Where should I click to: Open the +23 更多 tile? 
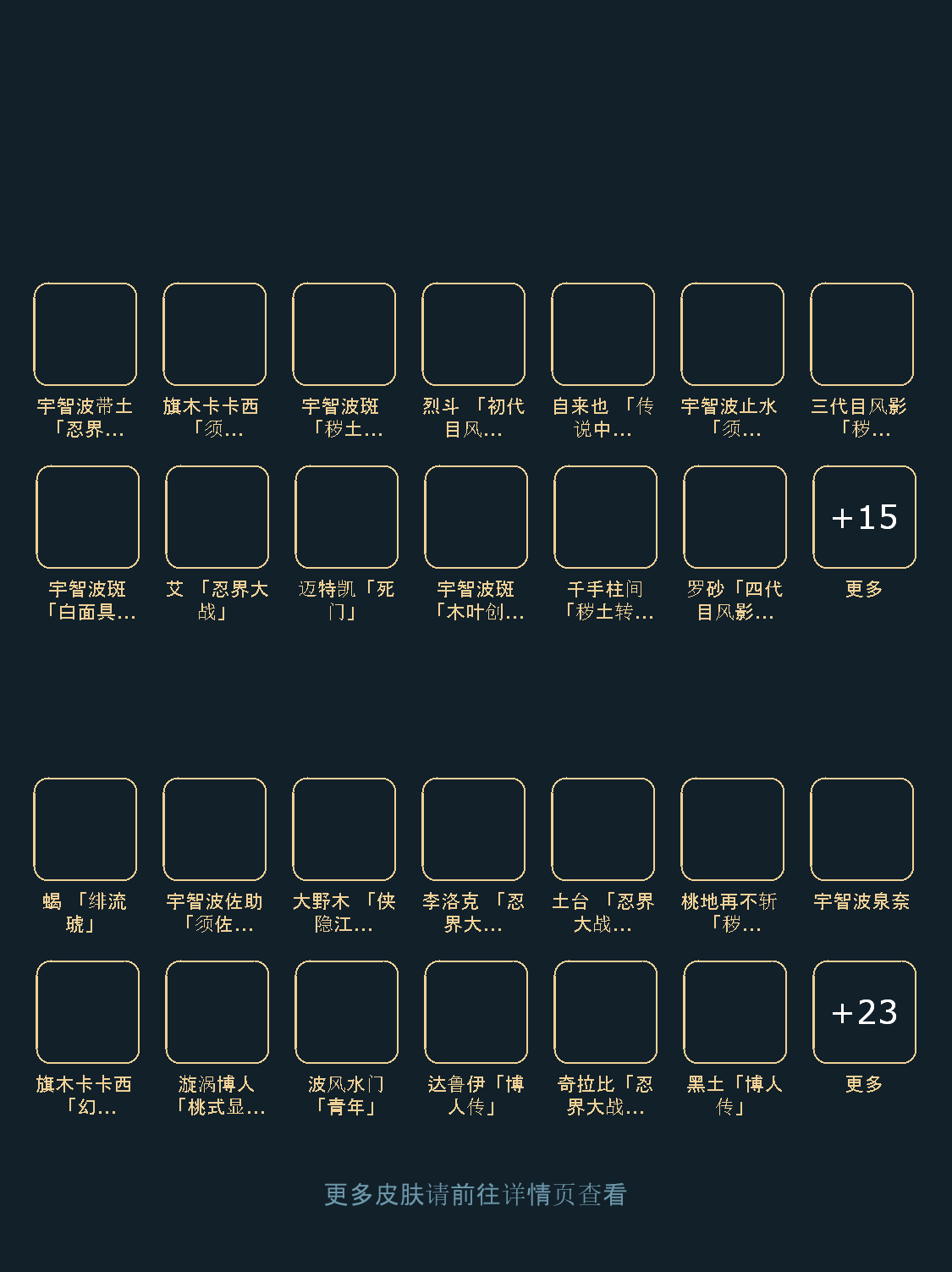(x=864, y=1012)
